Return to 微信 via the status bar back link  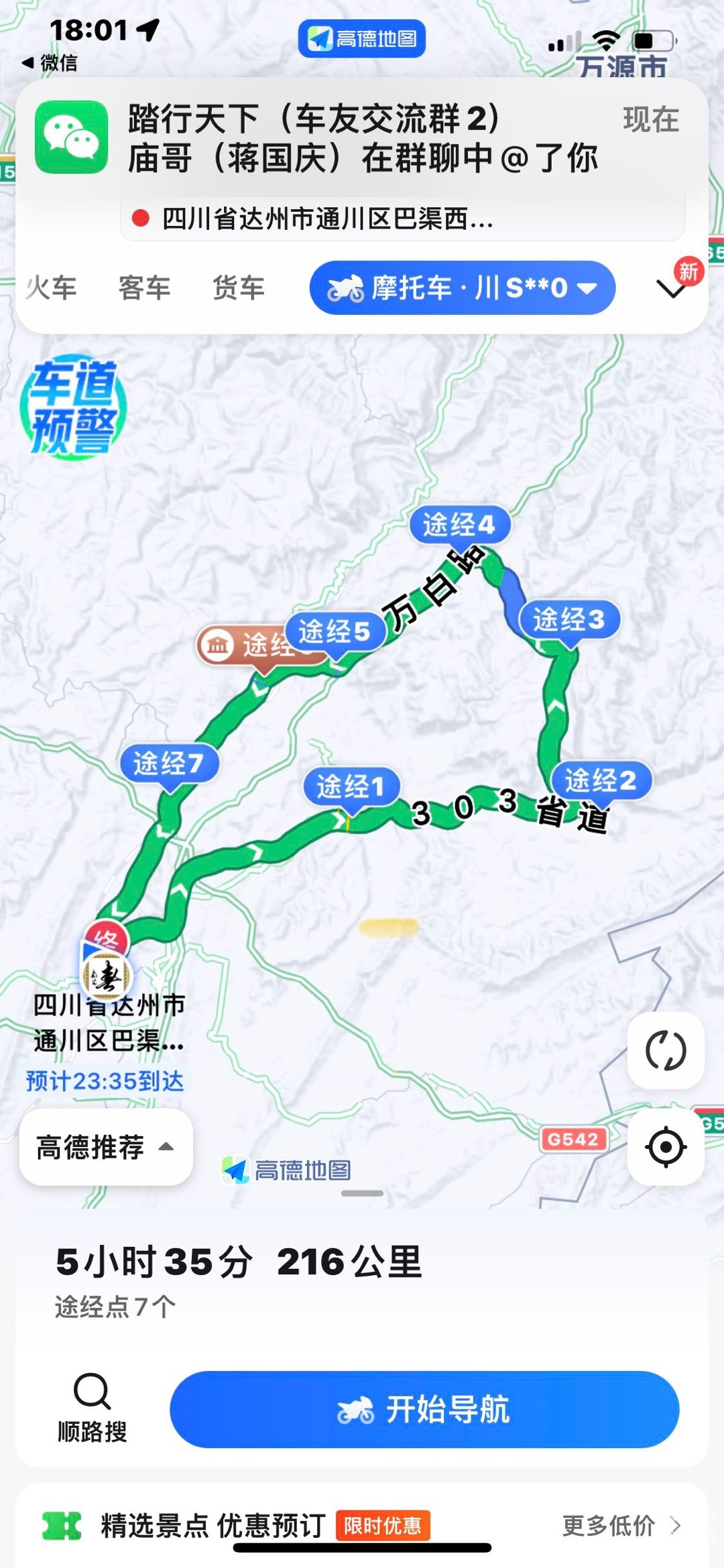51,63
